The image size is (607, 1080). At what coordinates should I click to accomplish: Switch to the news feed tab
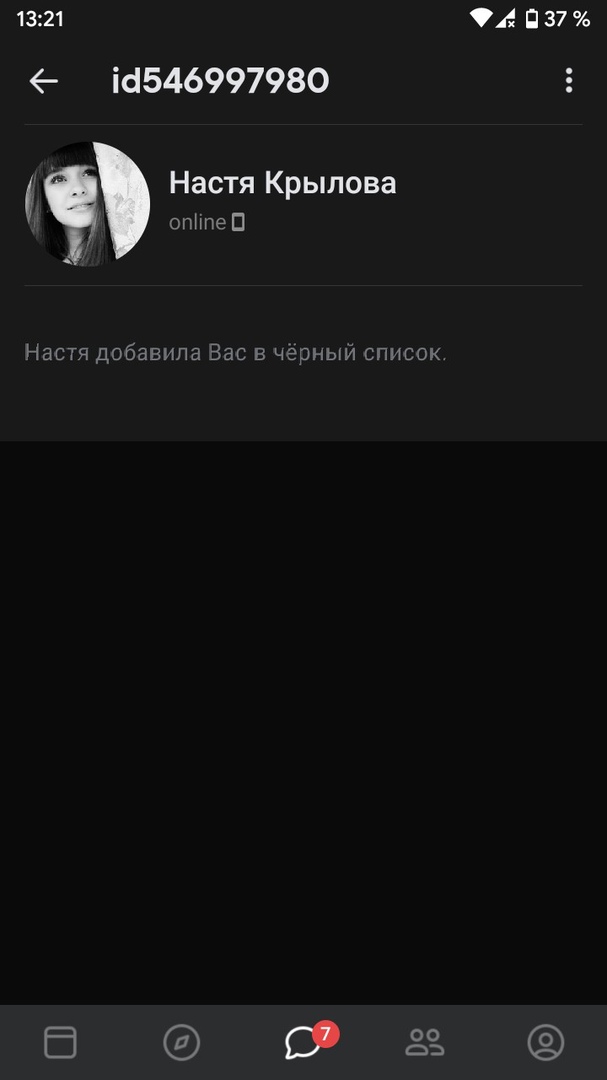click(x=60, y=1043)
